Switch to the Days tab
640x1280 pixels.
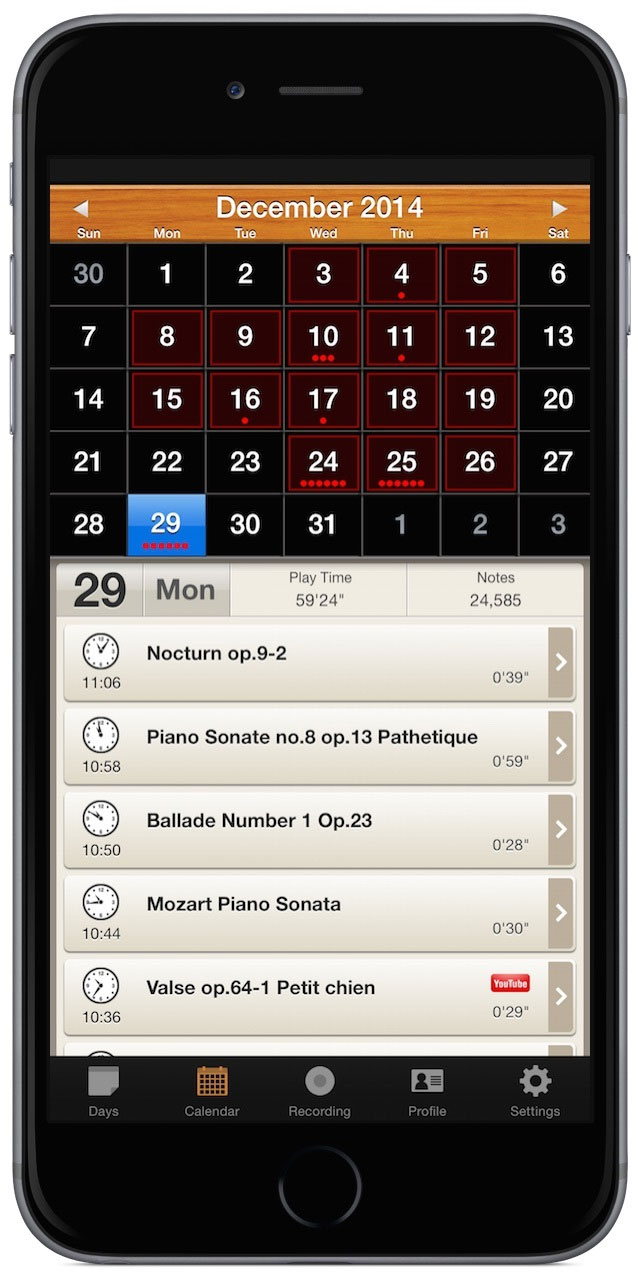coord(103,1091)
